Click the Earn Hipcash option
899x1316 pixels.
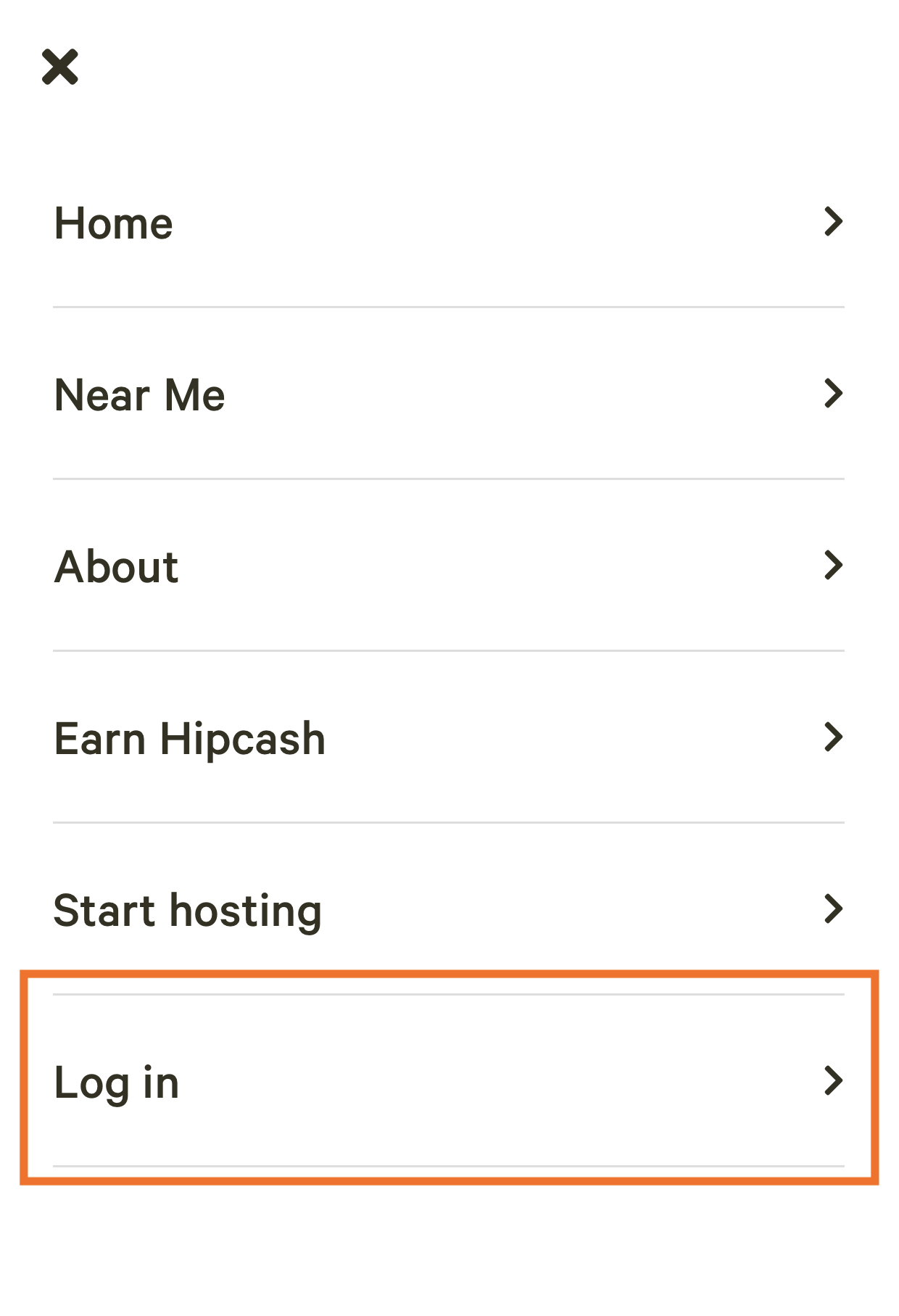189,737
